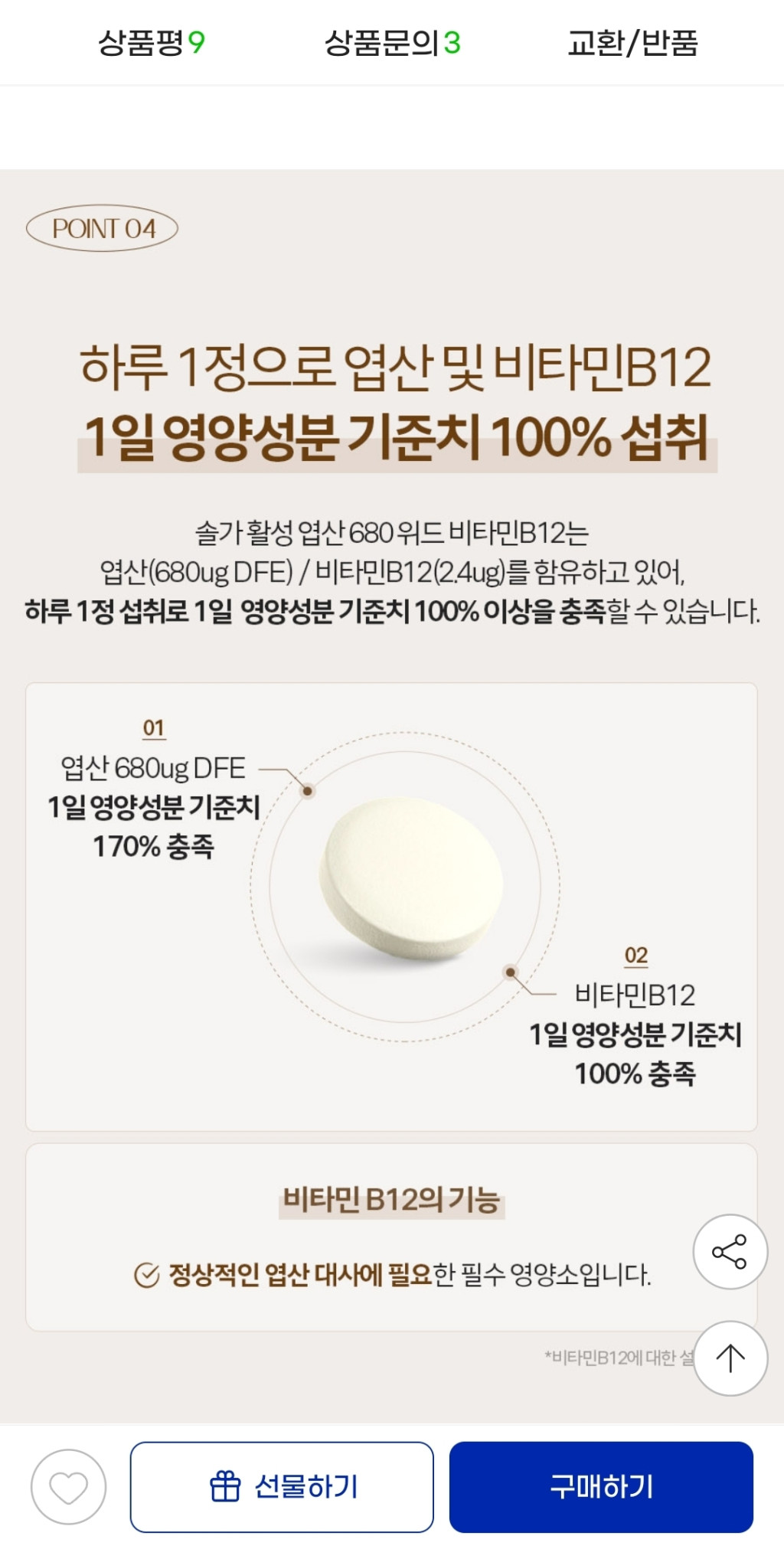Tap 구매하기 to purchase
784x1549 pixels.
pyautogui.click(x=601, y=1487)
